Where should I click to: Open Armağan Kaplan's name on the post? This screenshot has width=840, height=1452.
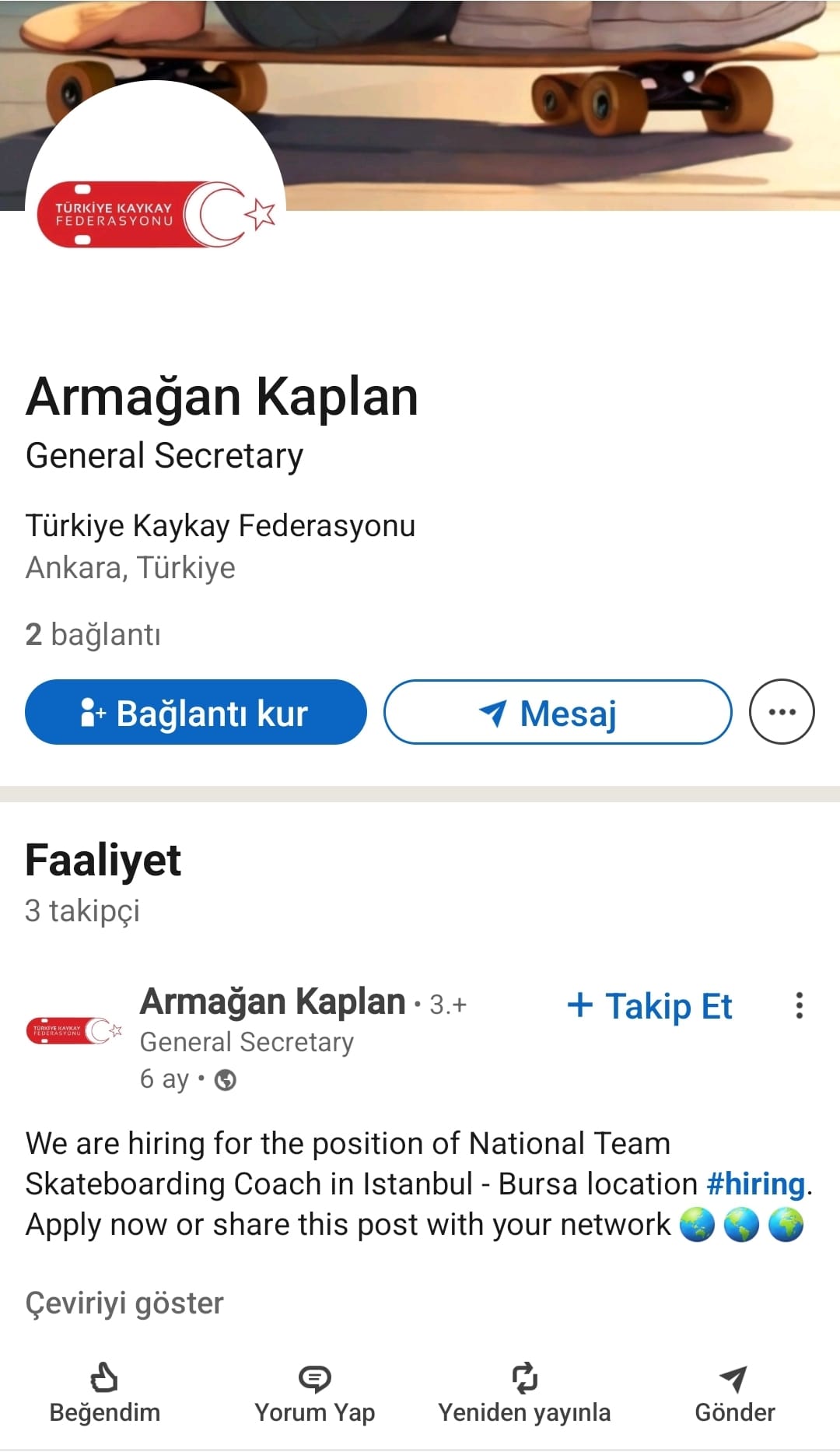[x=272, y=1001]
